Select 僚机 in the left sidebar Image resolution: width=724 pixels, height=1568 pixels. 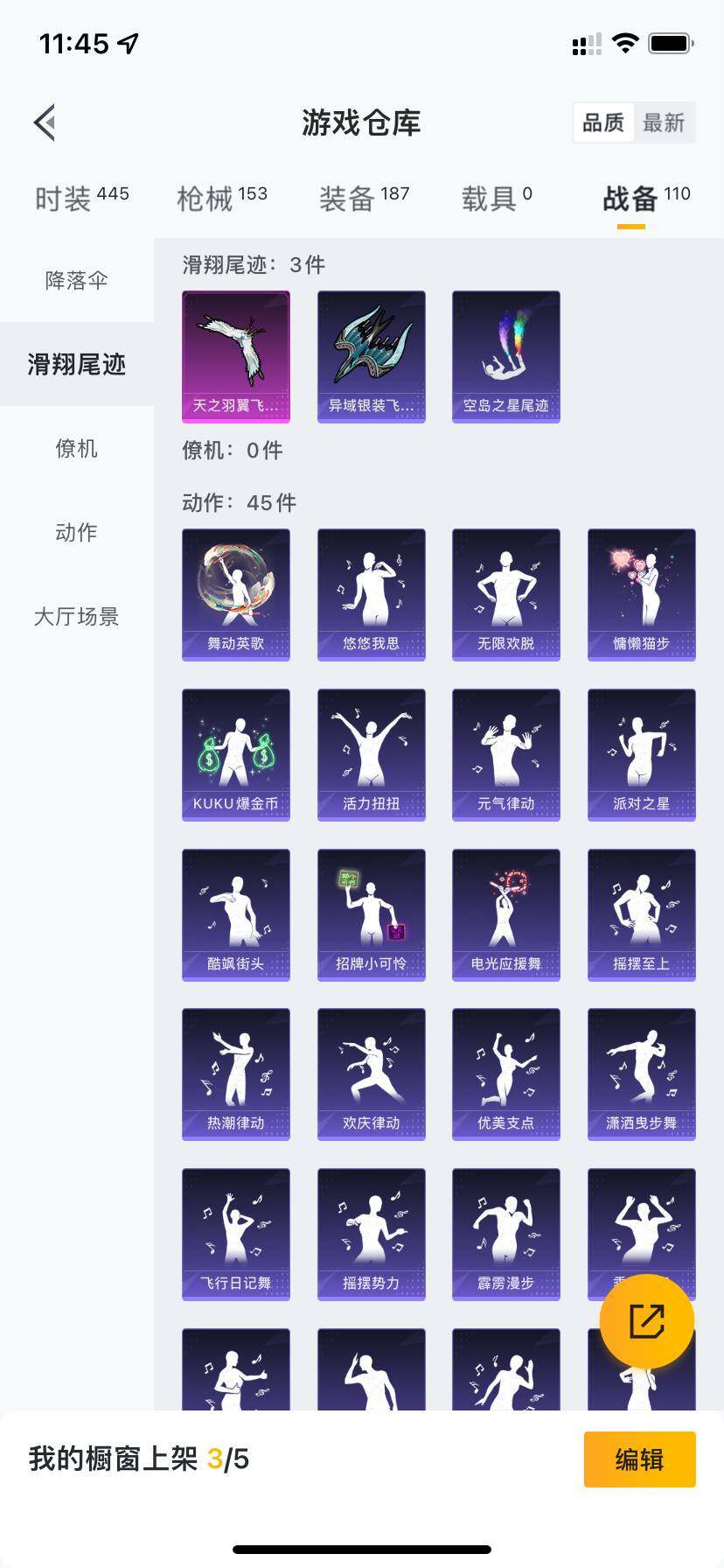[x=75, y=449]
